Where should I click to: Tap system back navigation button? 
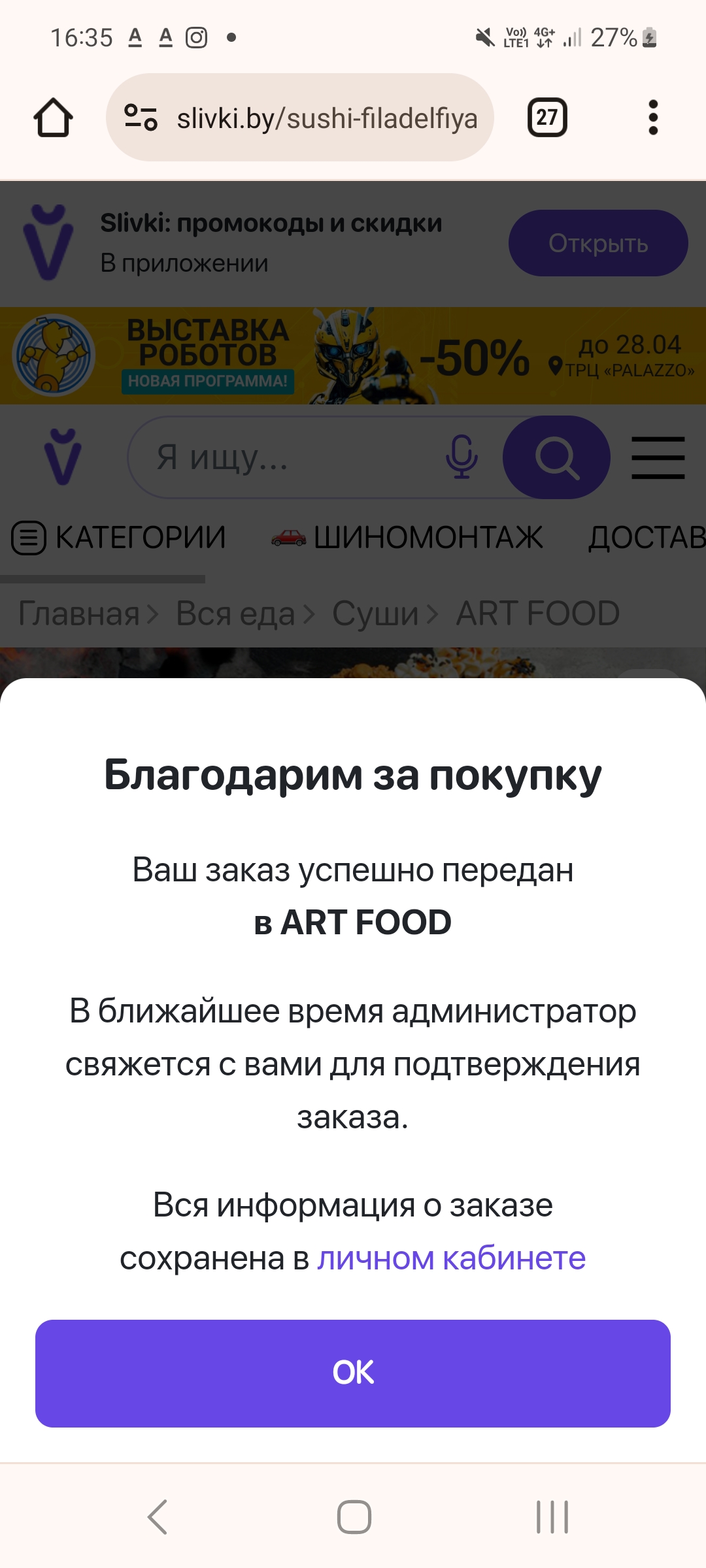[158, 1516]
